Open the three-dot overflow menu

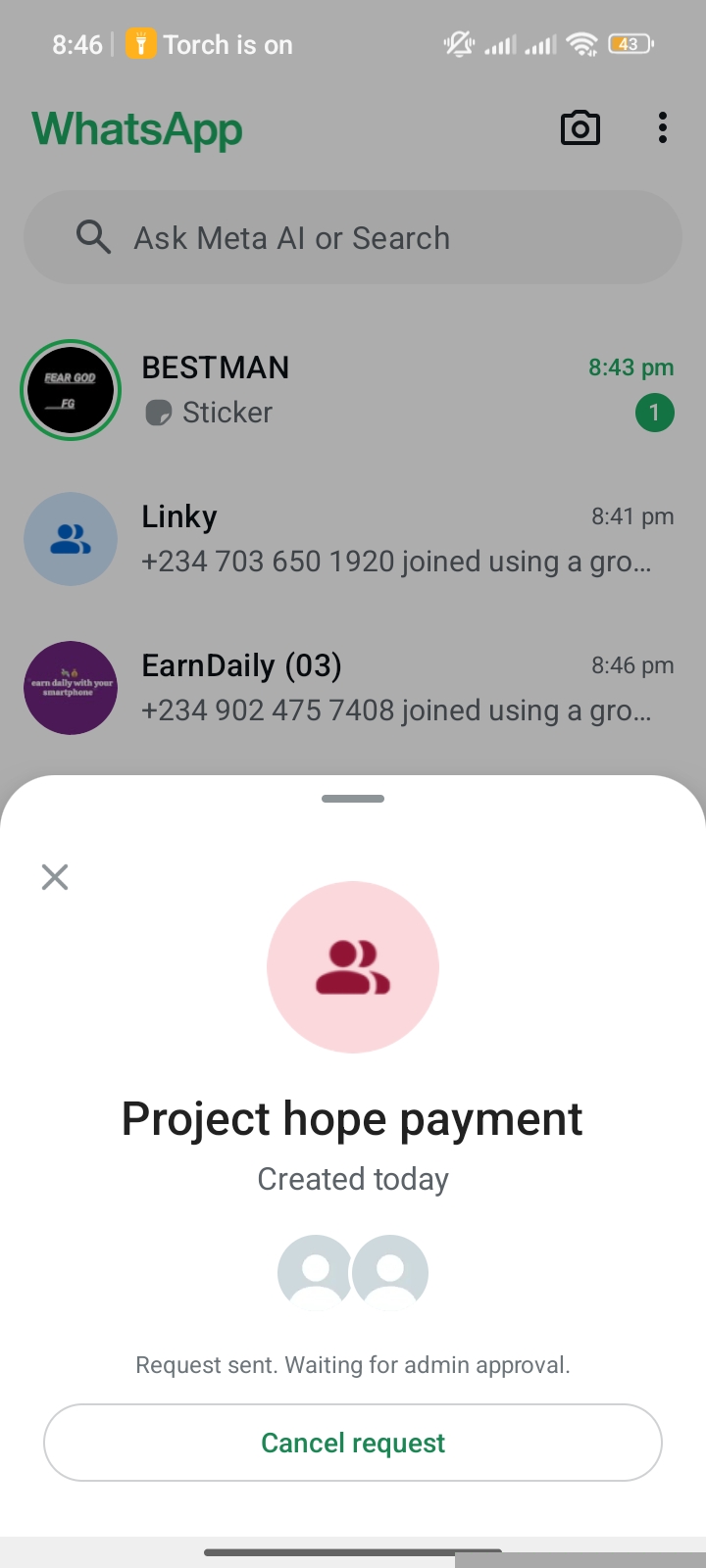(663, 128)
